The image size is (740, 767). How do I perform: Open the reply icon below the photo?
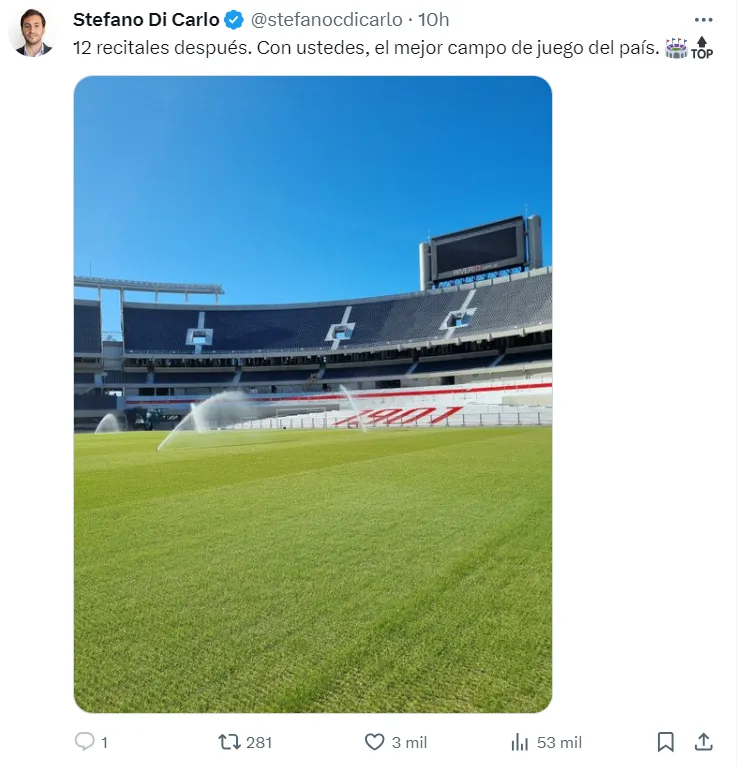click(83, 742)
